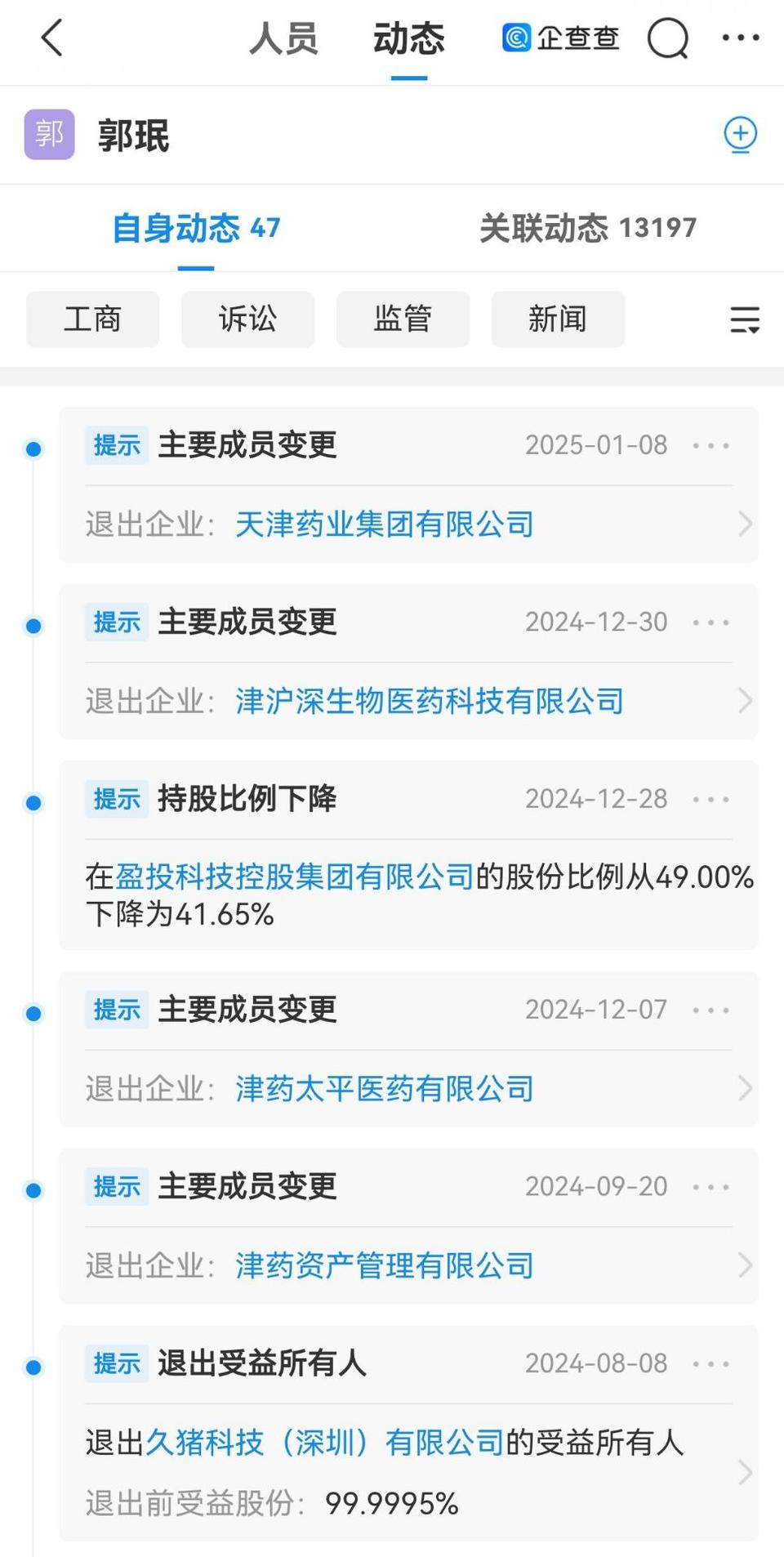Open the filter list icon beside 新闻
784x1557 pixels.
744,319
